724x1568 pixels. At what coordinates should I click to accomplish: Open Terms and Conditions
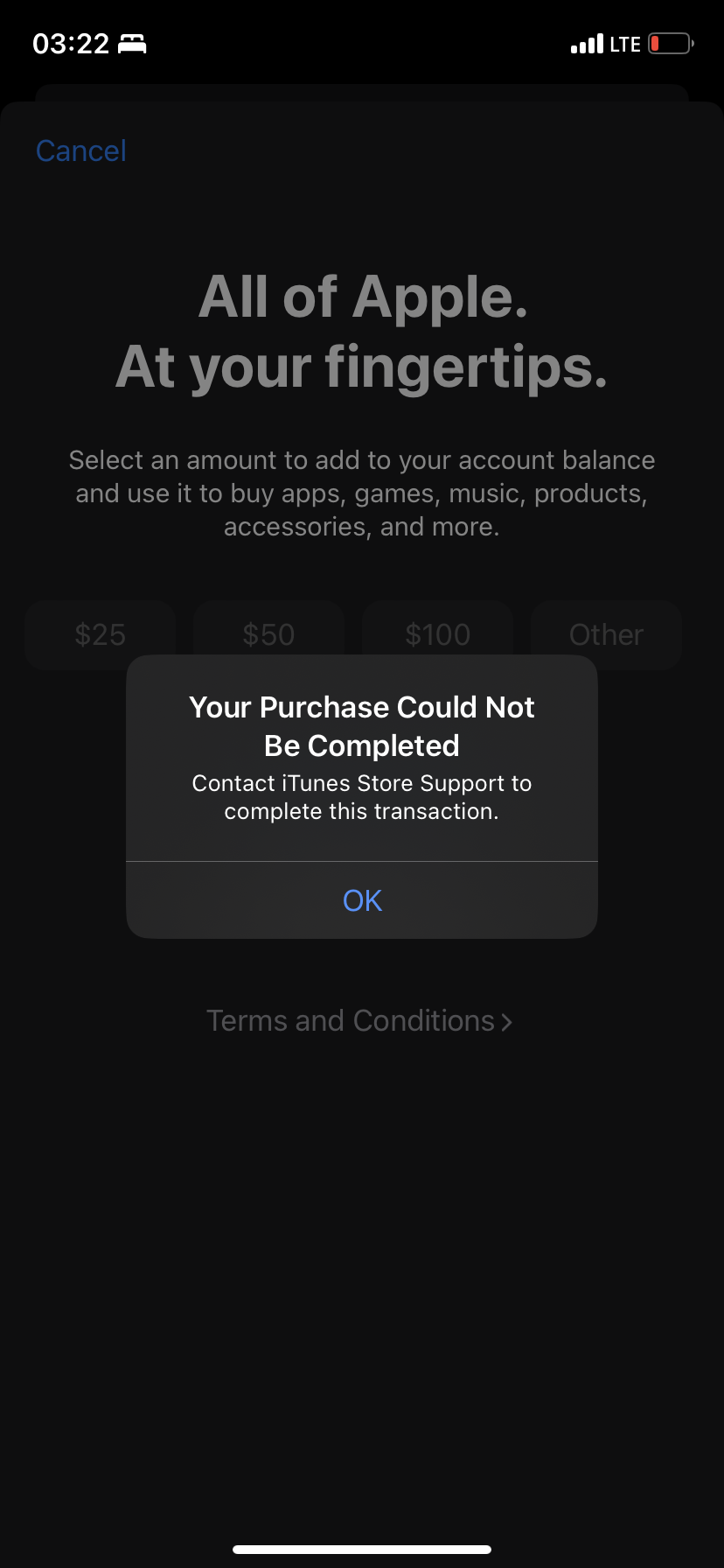click(359, 1020)
